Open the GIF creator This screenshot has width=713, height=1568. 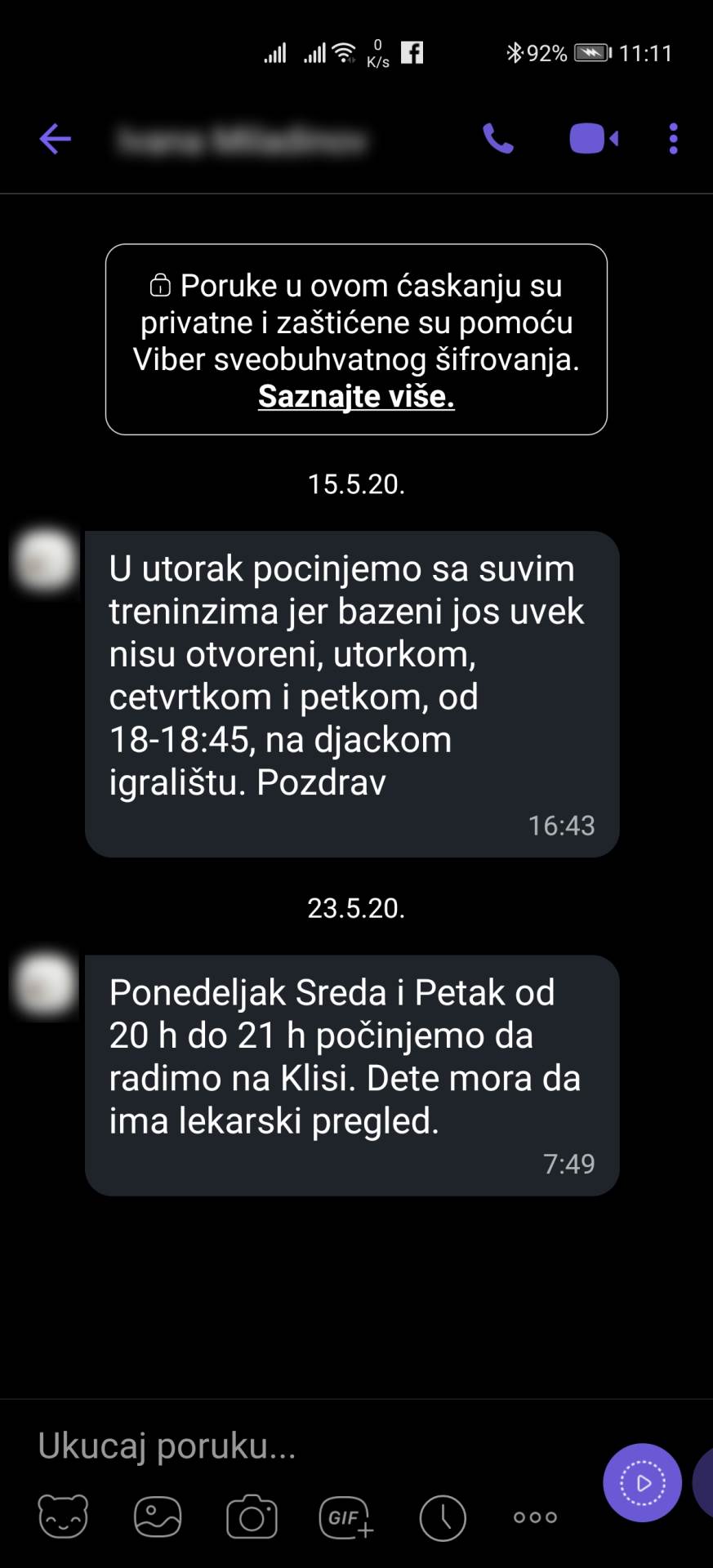coord(345,1517)
